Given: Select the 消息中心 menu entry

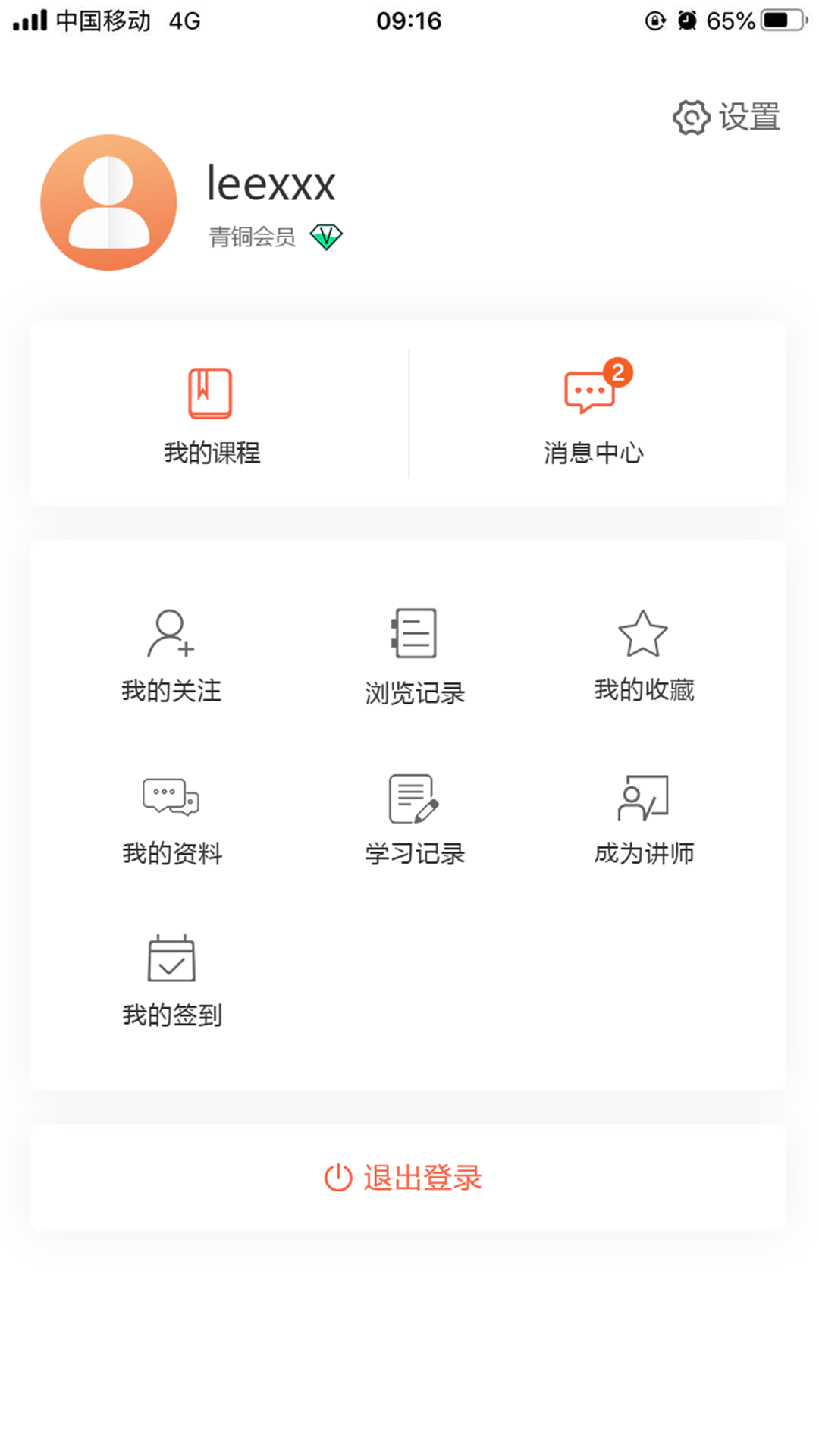Looking at the screenshot, I should (x=595, y=453).
